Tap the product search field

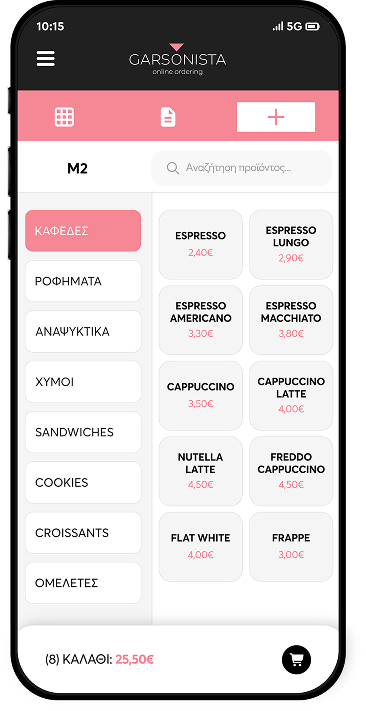point(241,168)
